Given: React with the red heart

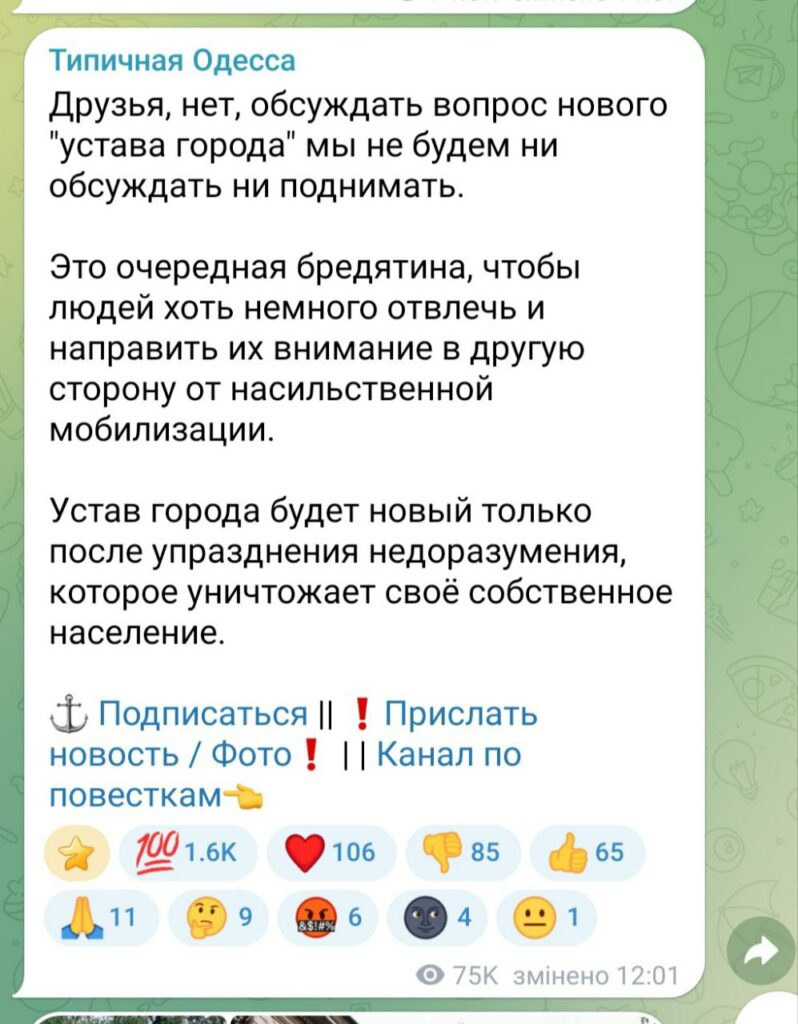Looking at the screenshot, I should pos(330,852).
